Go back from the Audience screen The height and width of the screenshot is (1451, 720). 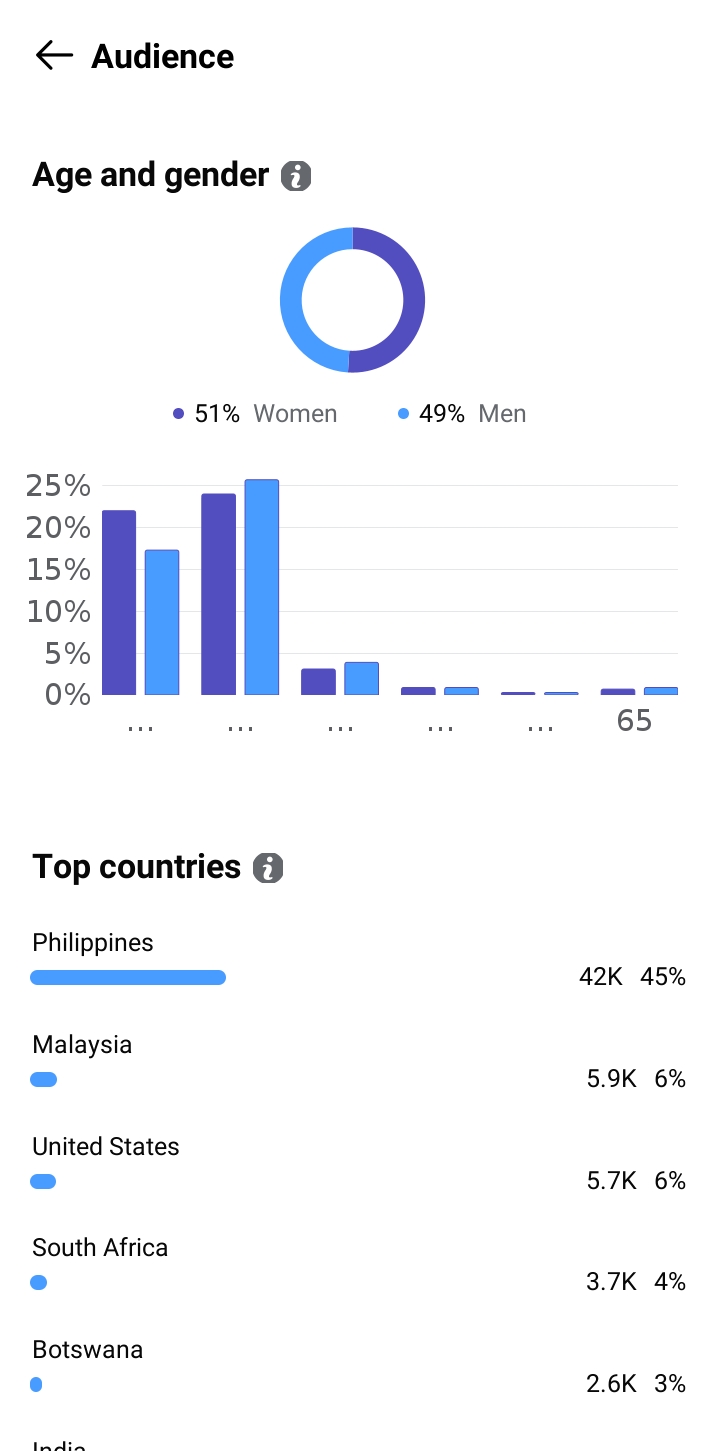[x=54, y=56]
